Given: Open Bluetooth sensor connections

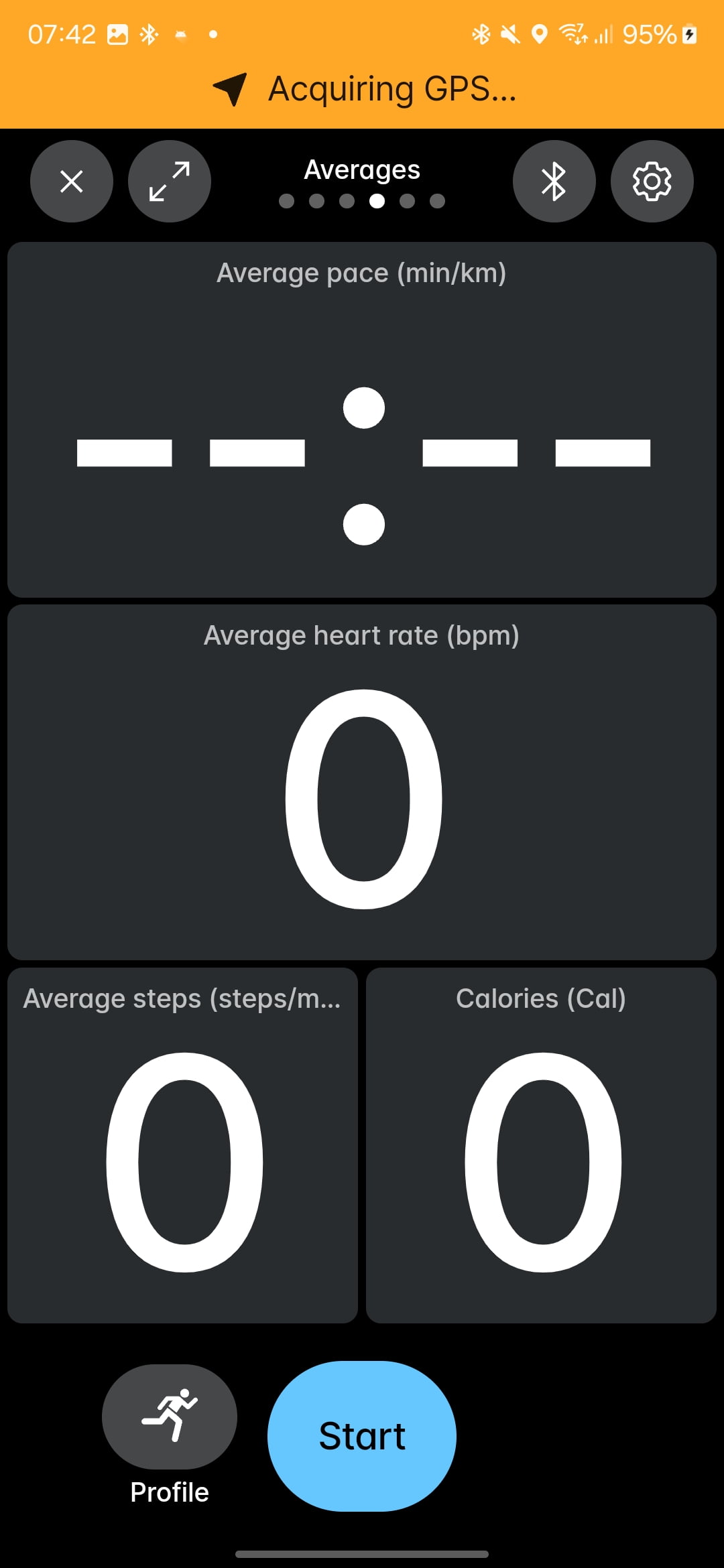Looking at the screenshot, I should click(554, 181).
